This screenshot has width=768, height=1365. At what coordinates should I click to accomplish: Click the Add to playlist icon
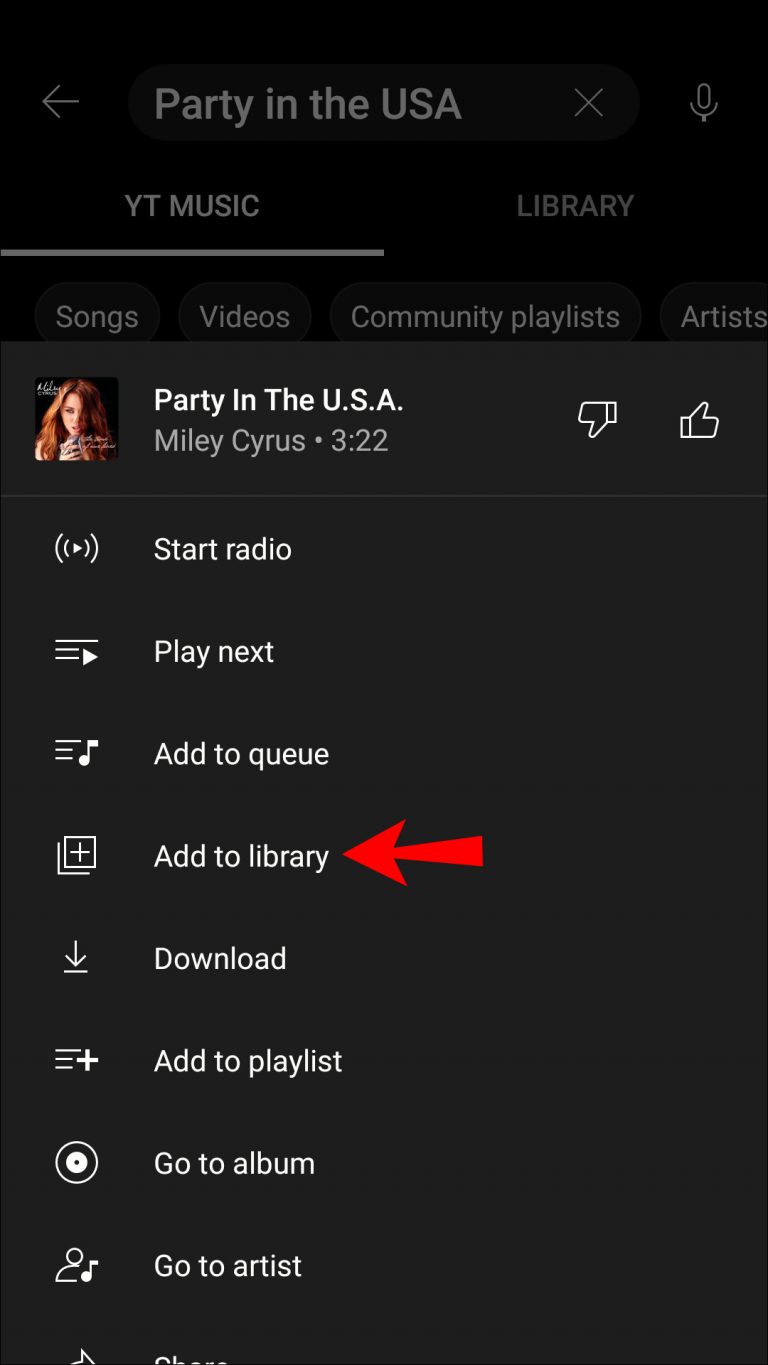click(76, 1060)
